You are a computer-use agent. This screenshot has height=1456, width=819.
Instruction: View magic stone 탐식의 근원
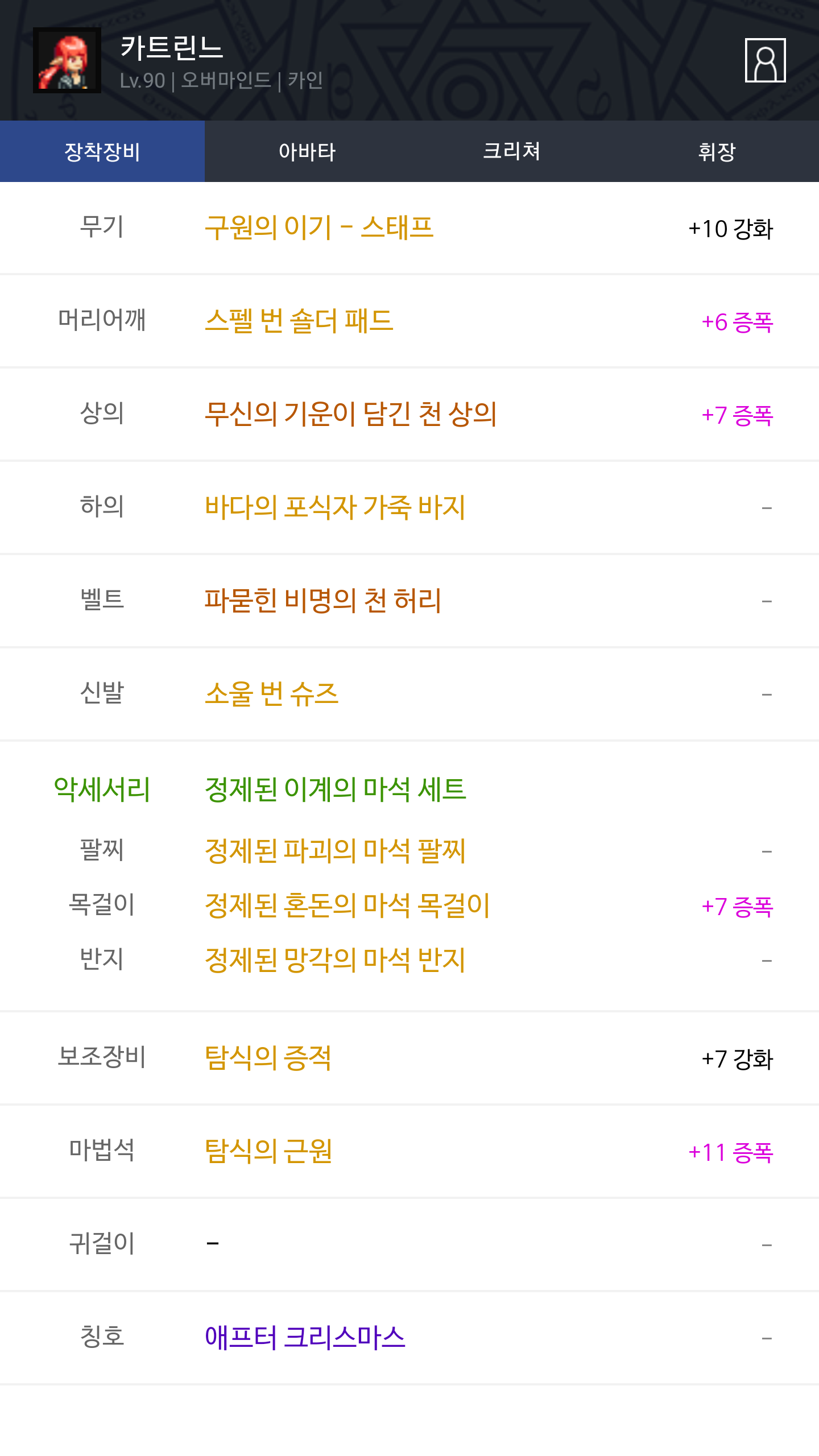pos(268,1151)
